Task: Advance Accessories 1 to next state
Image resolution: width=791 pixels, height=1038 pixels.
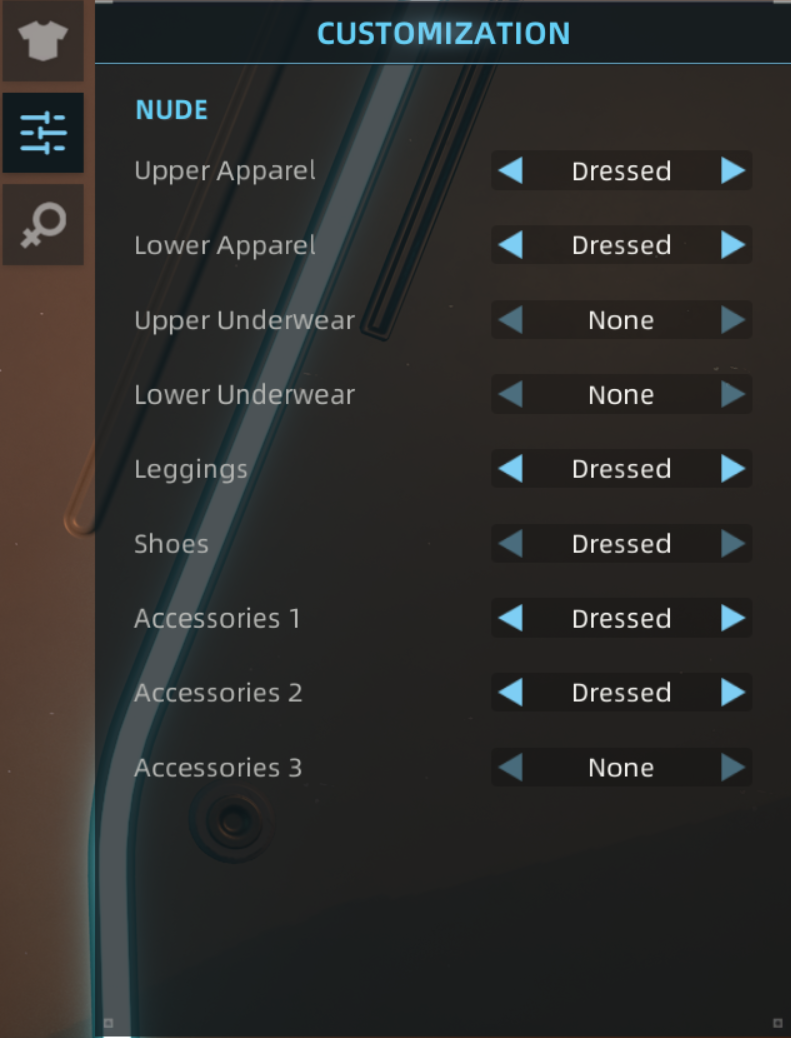Action: 733,618
